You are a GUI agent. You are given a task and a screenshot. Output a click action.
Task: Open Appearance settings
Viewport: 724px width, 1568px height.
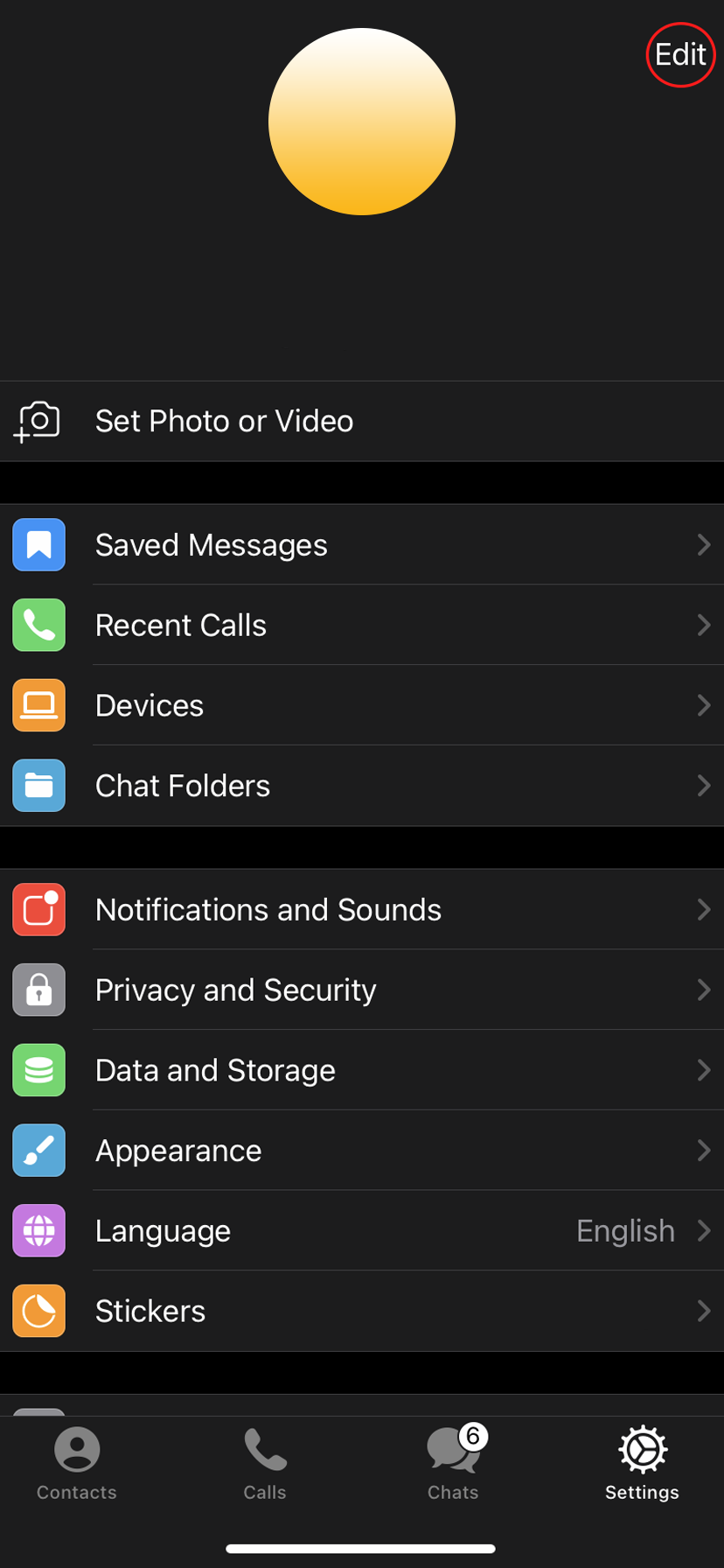pos(178,1151)
